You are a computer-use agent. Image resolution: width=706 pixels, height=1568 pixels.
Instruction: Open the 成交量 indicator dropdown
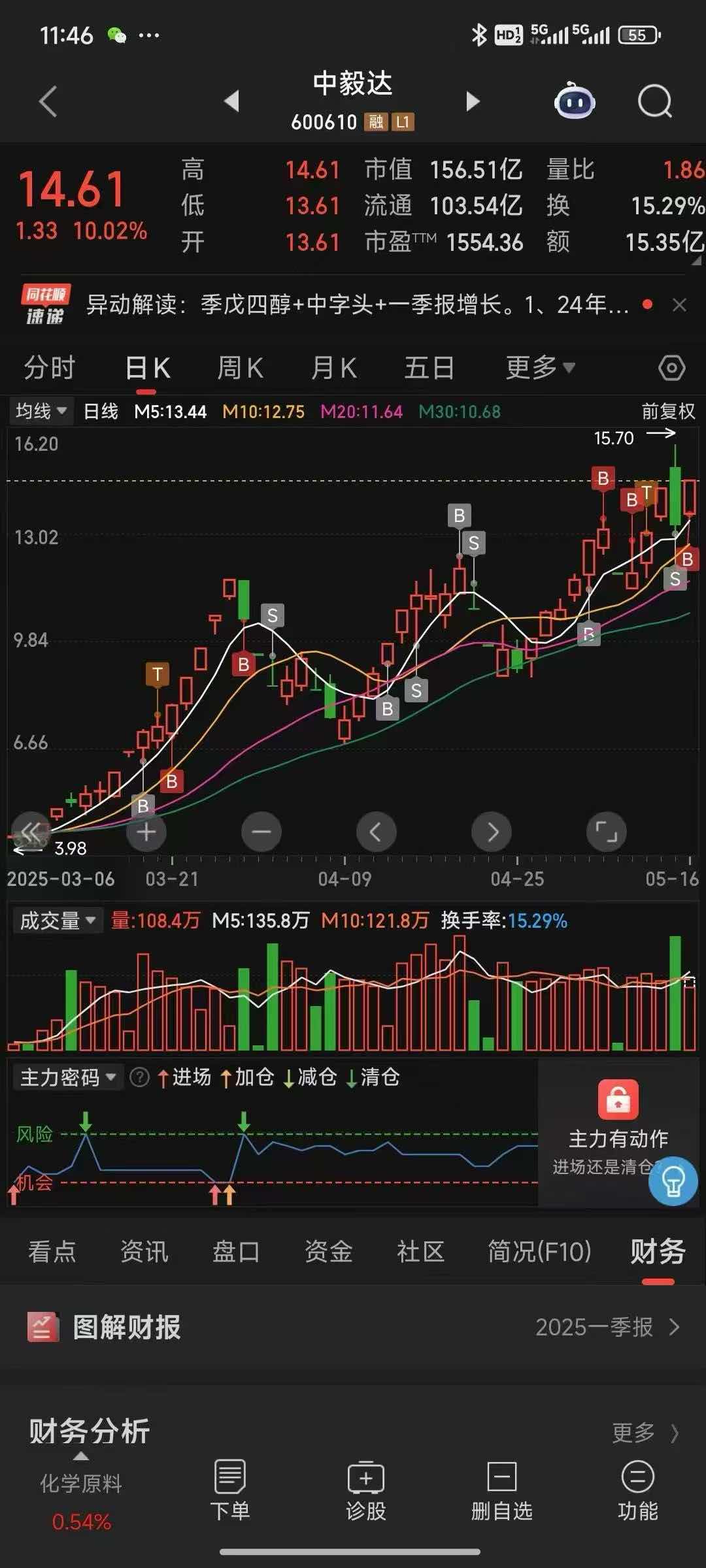point(58,921)
